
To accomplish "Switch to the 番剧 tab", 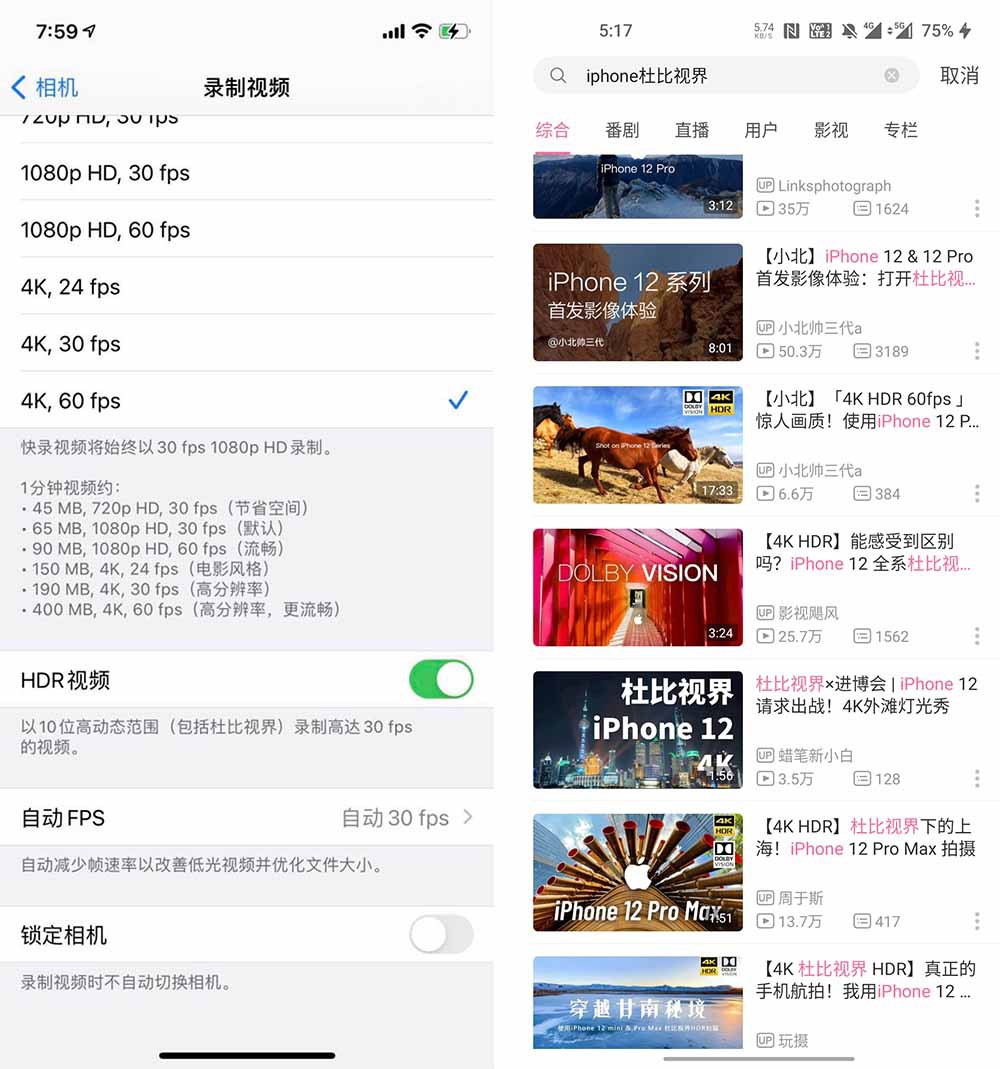I will (622, 130).
